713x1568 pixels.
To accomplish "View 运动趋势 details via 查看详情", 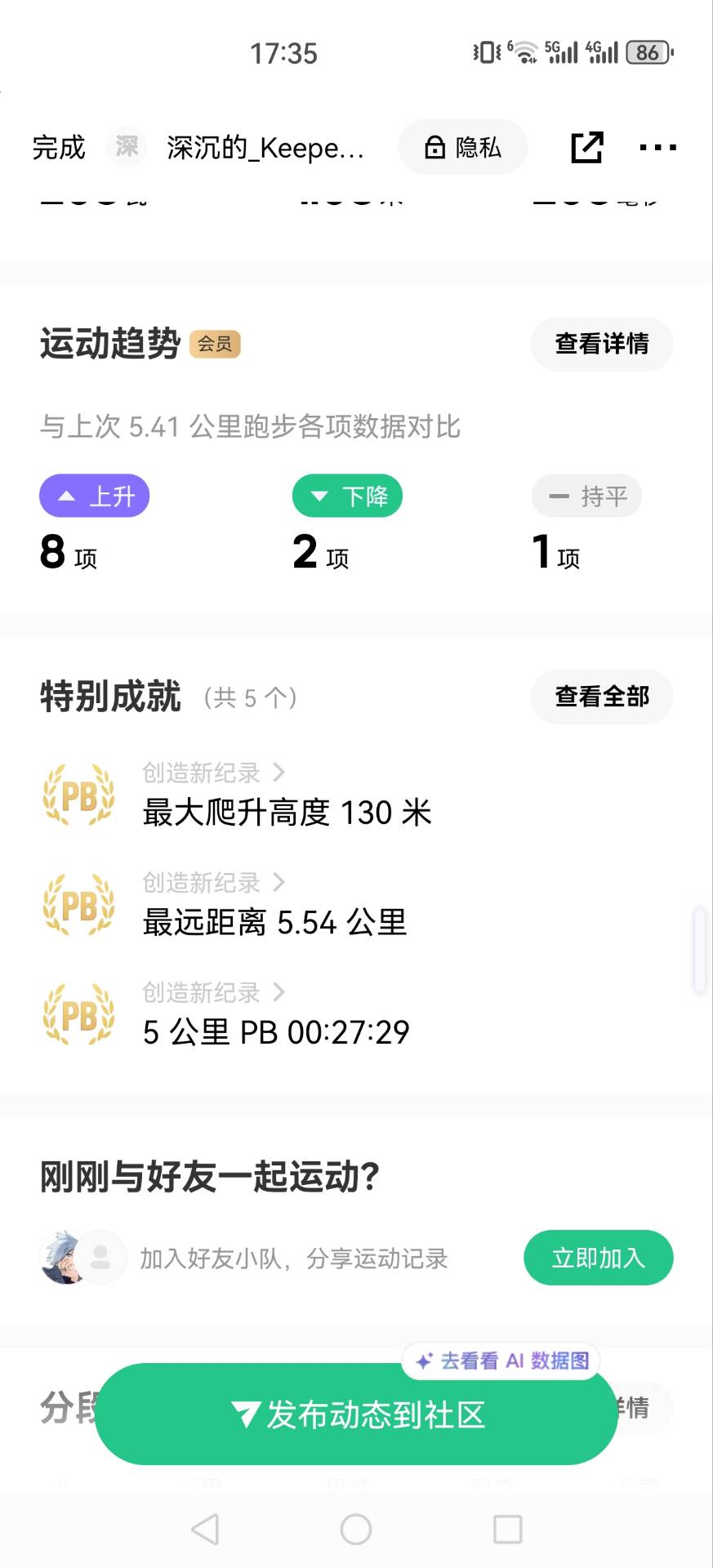I will tap(602, 344).
